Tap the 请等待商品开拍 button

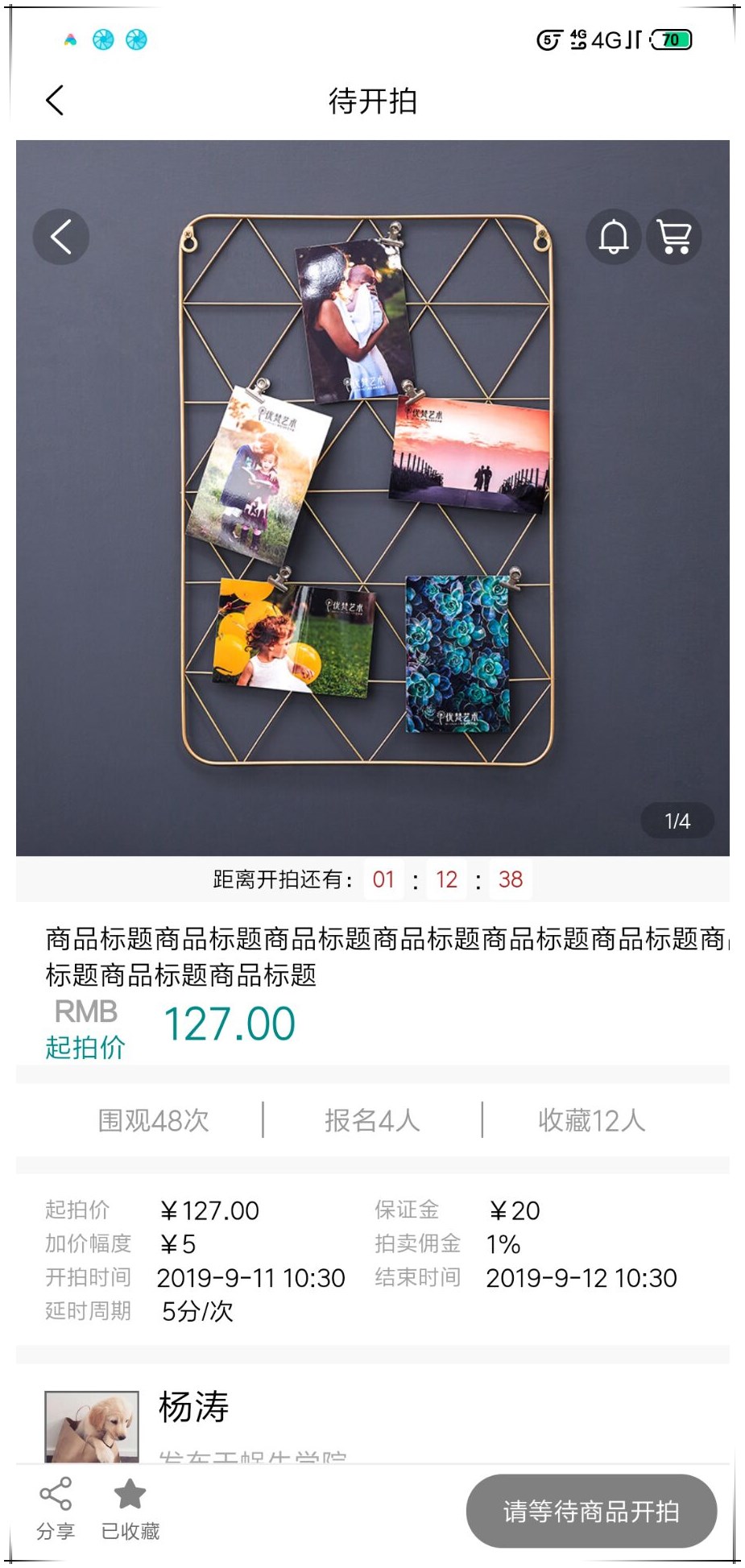click(x=591, y=1511)
